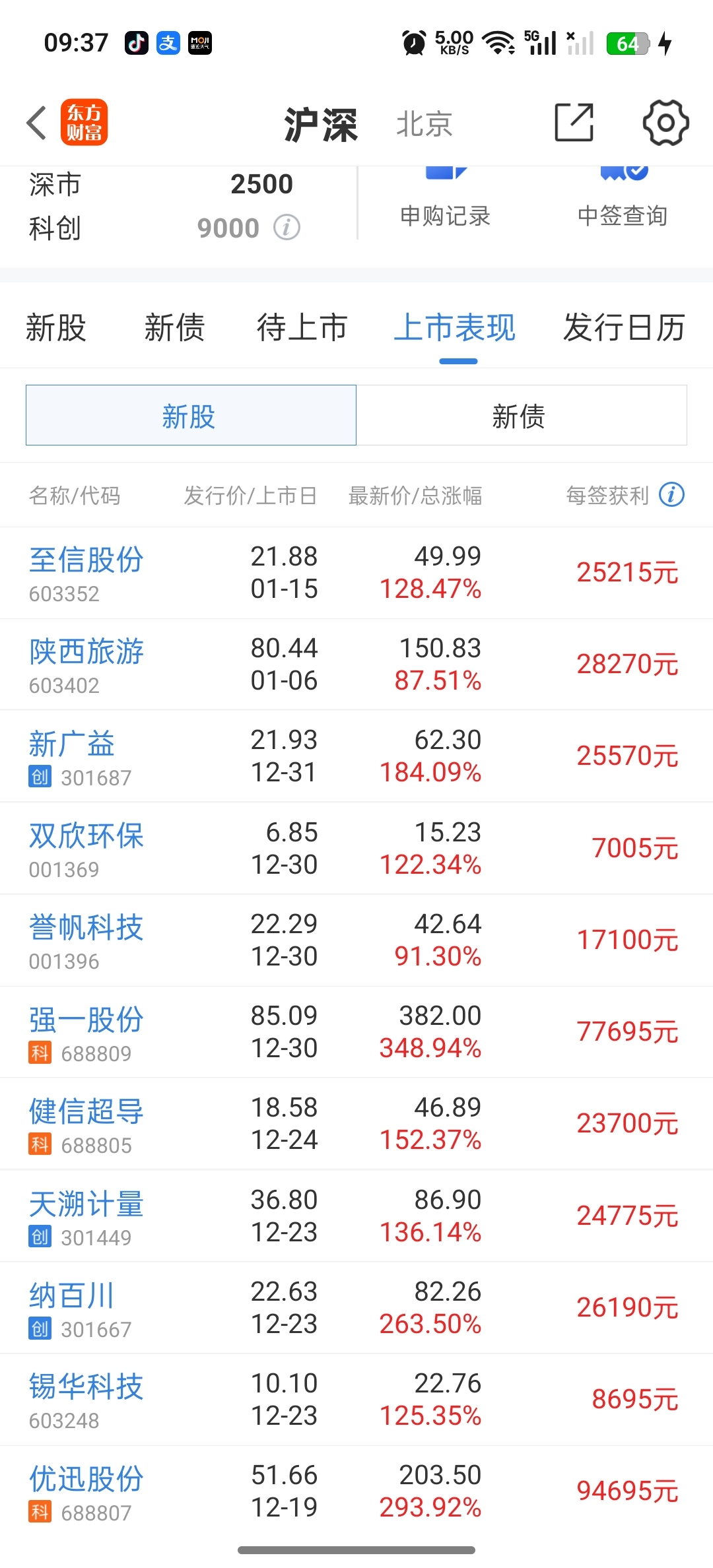Switch to the top 新债 tab

tap(175, 327)
